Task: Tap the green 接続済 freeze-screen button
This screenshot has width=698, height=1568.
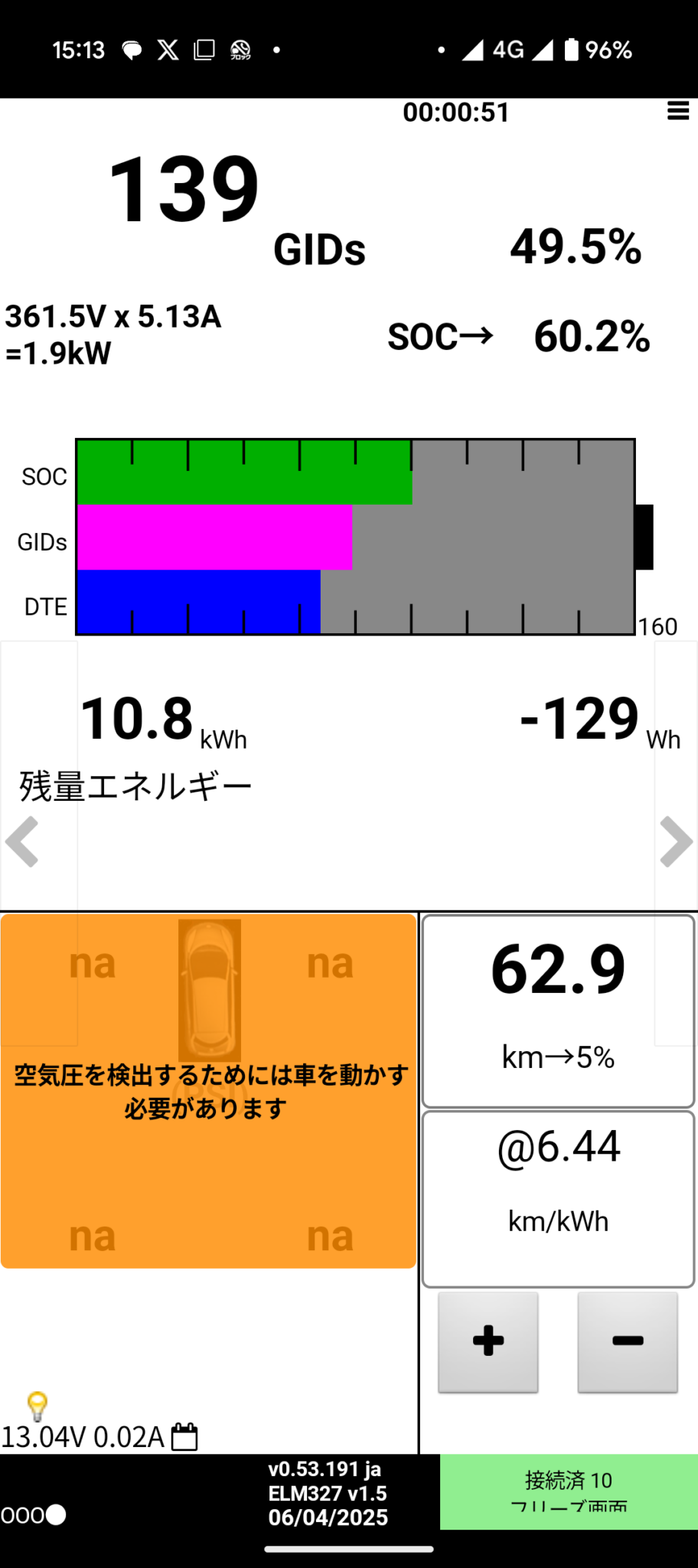Action: point(569,1491)
